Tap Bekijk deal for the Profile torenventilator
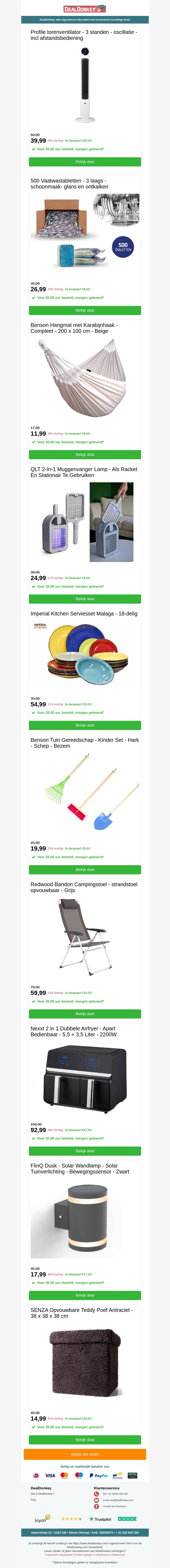170x1568 pixels. tap(85, 162)
